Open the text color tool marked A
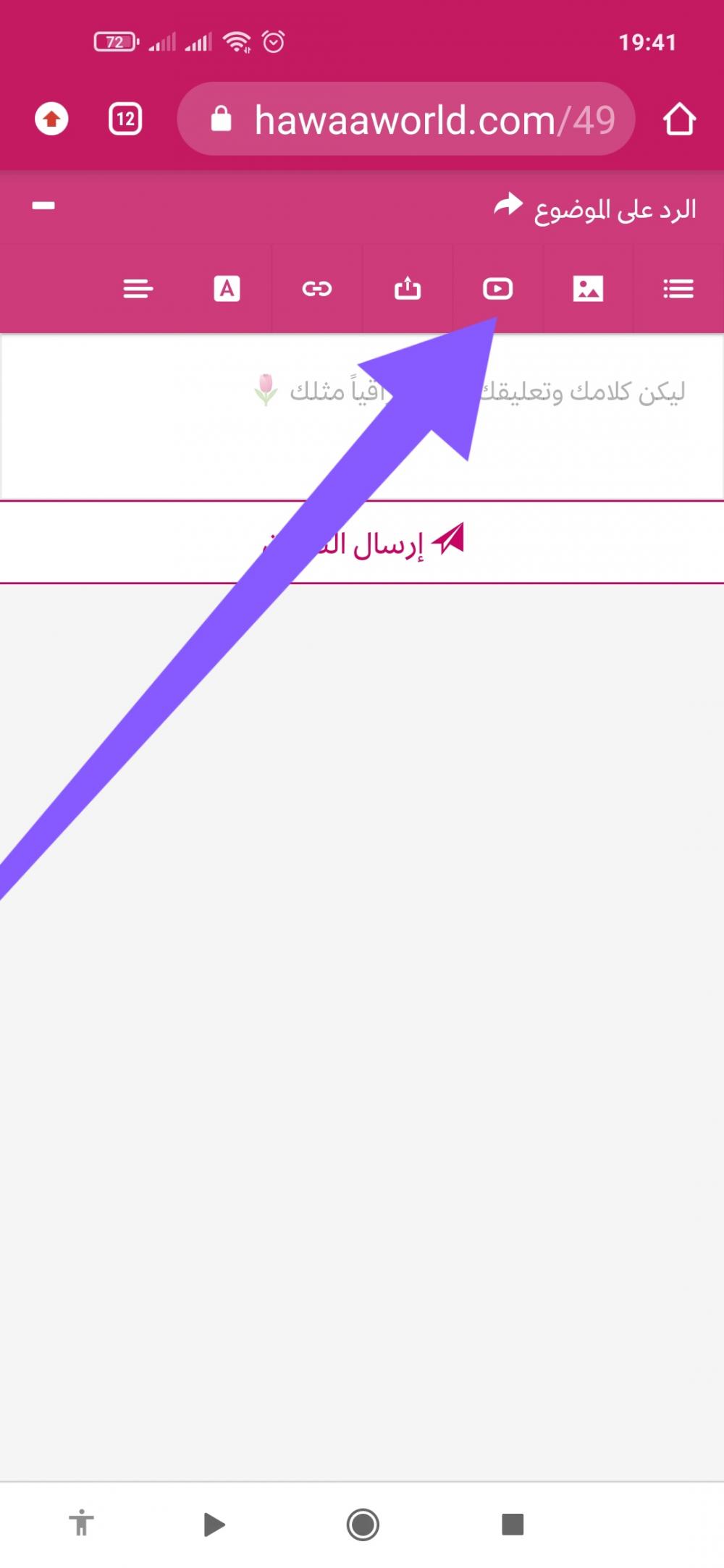Image resolution: width=724 pixels, height=1568 pixels. 227,289
